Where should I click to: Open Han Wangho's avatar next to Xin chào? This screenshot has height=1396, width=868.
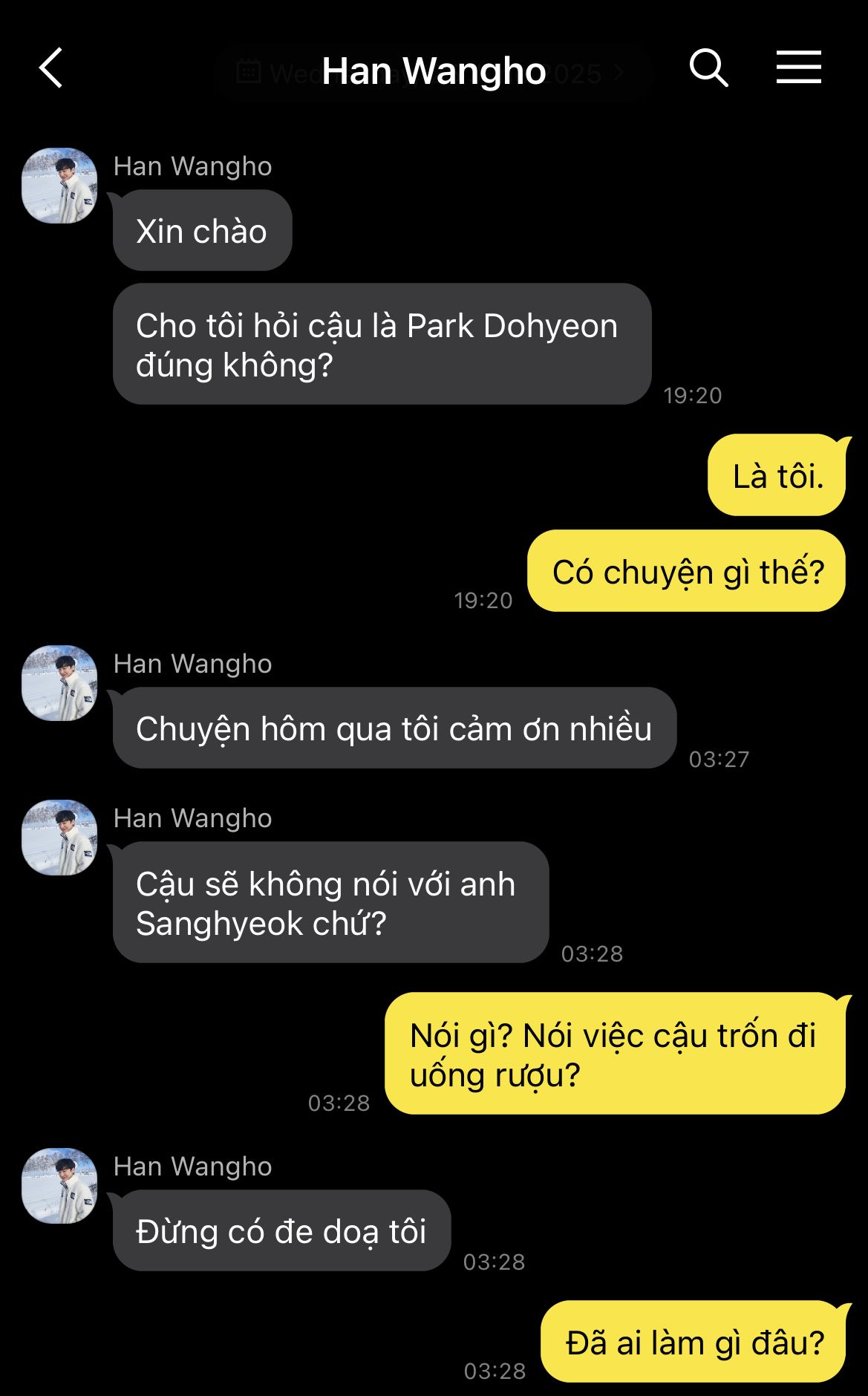coord(59,186)
